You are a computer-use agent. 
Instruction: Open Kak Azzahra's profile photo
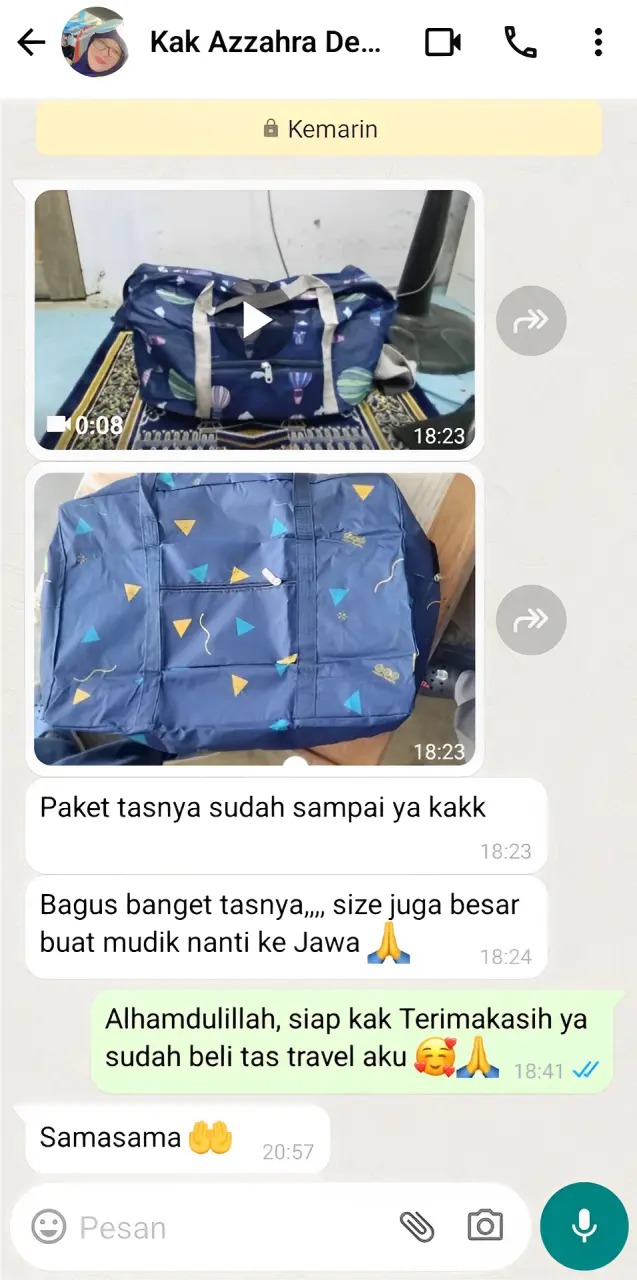[96, 42]
